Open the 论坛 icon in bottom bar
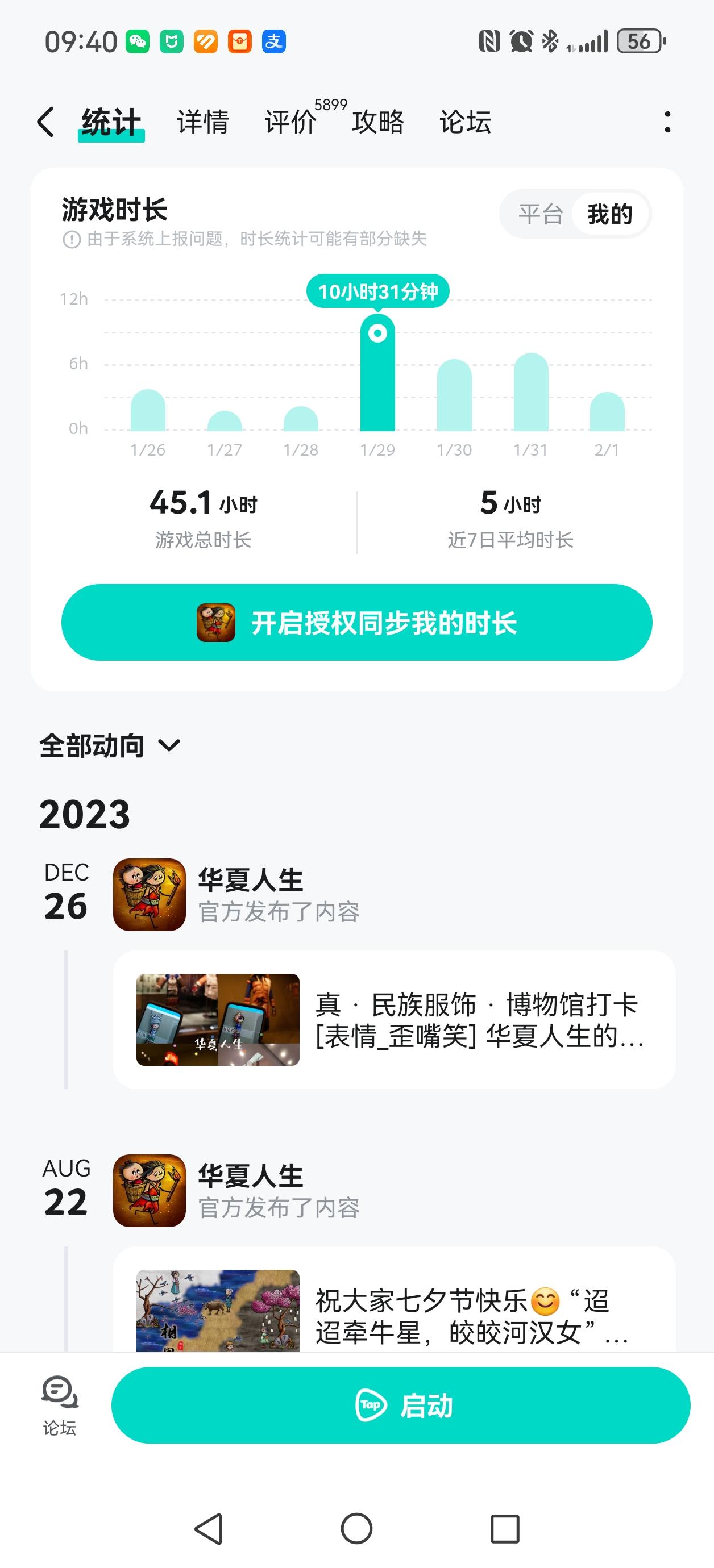 tap(60, 1405)
